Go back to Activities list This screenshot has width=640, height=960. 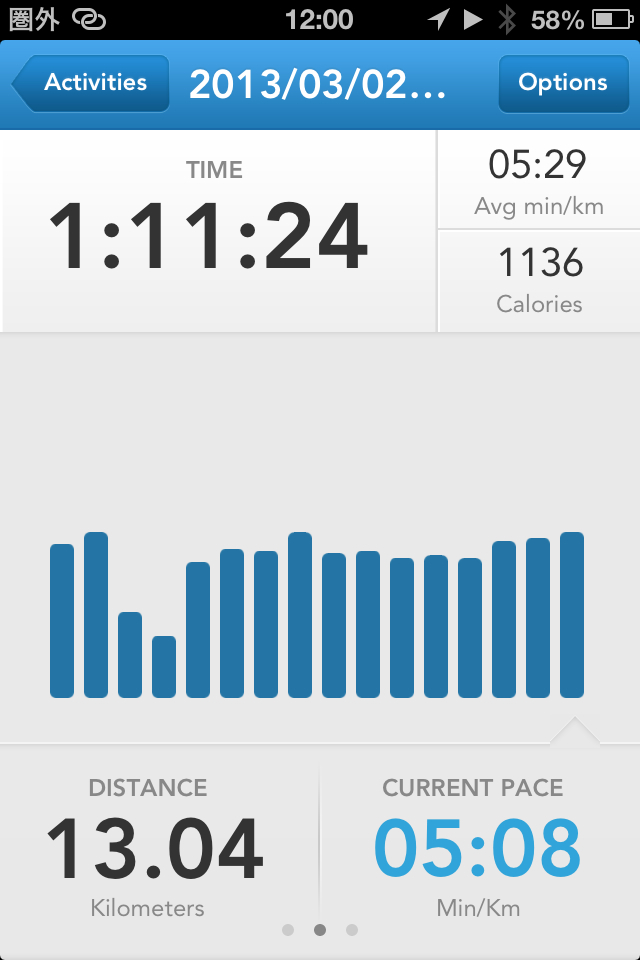click(x=90, y=83)
